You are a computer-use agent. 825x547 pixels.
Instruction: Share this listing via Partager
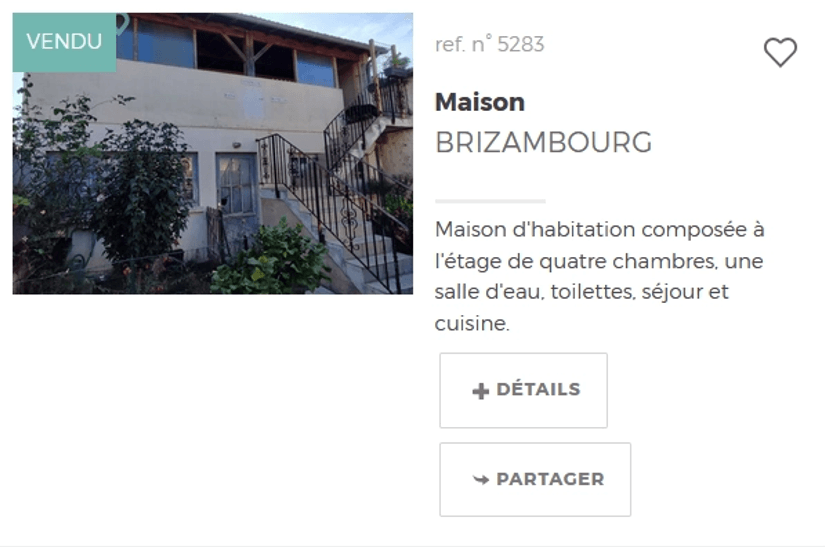[535, 479]
